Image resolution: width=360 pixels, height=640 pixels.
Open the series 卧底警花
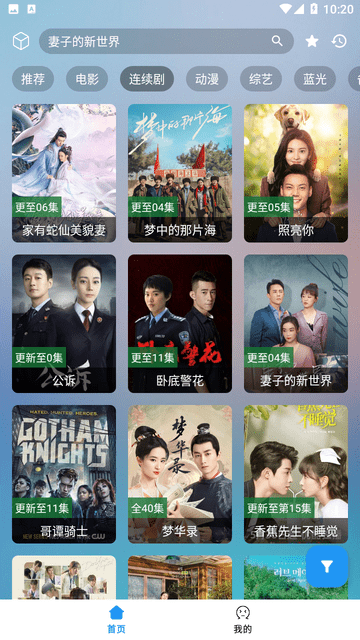(x=180, y=324)
